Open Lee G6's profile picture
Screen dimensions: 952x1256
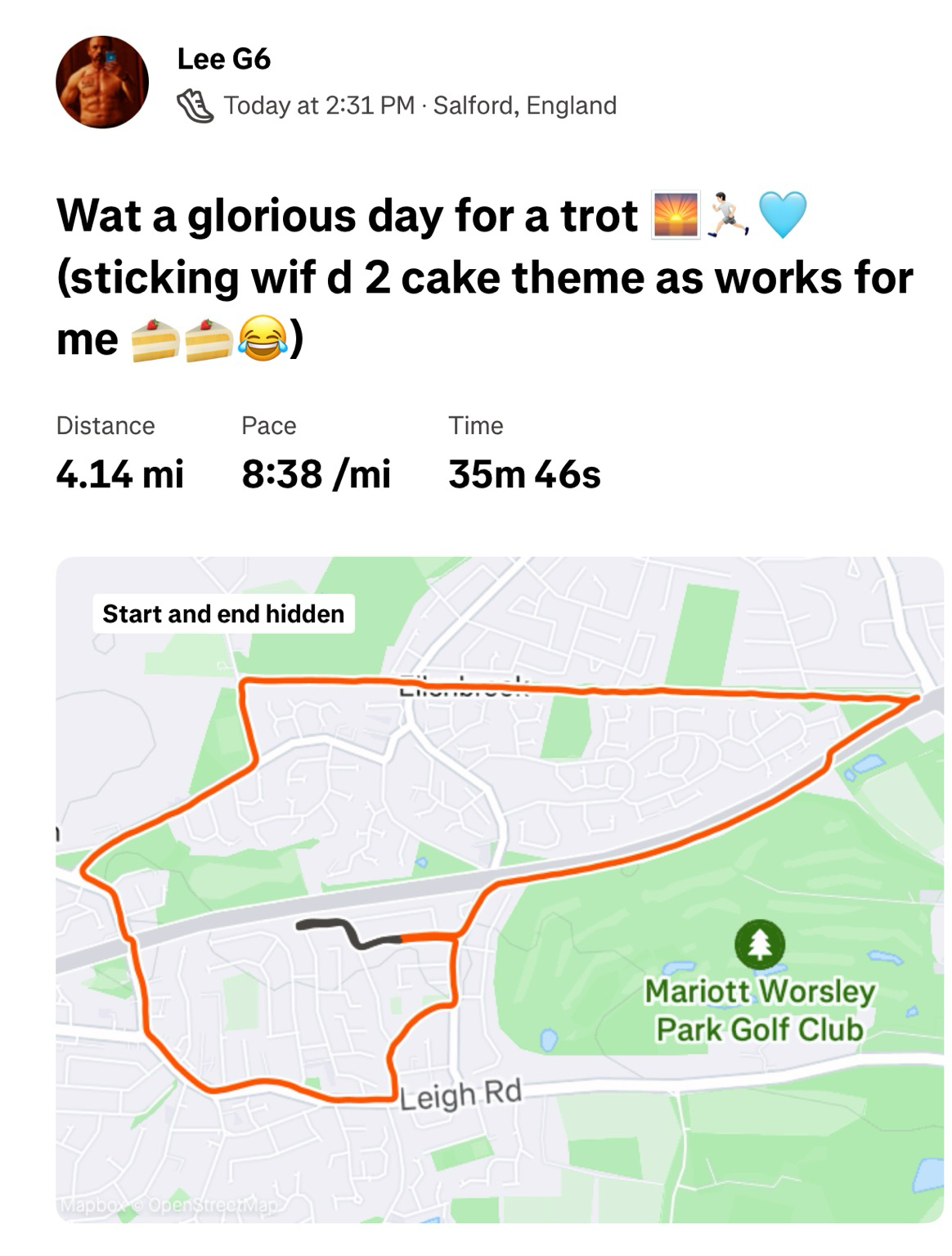coord(102,82)
